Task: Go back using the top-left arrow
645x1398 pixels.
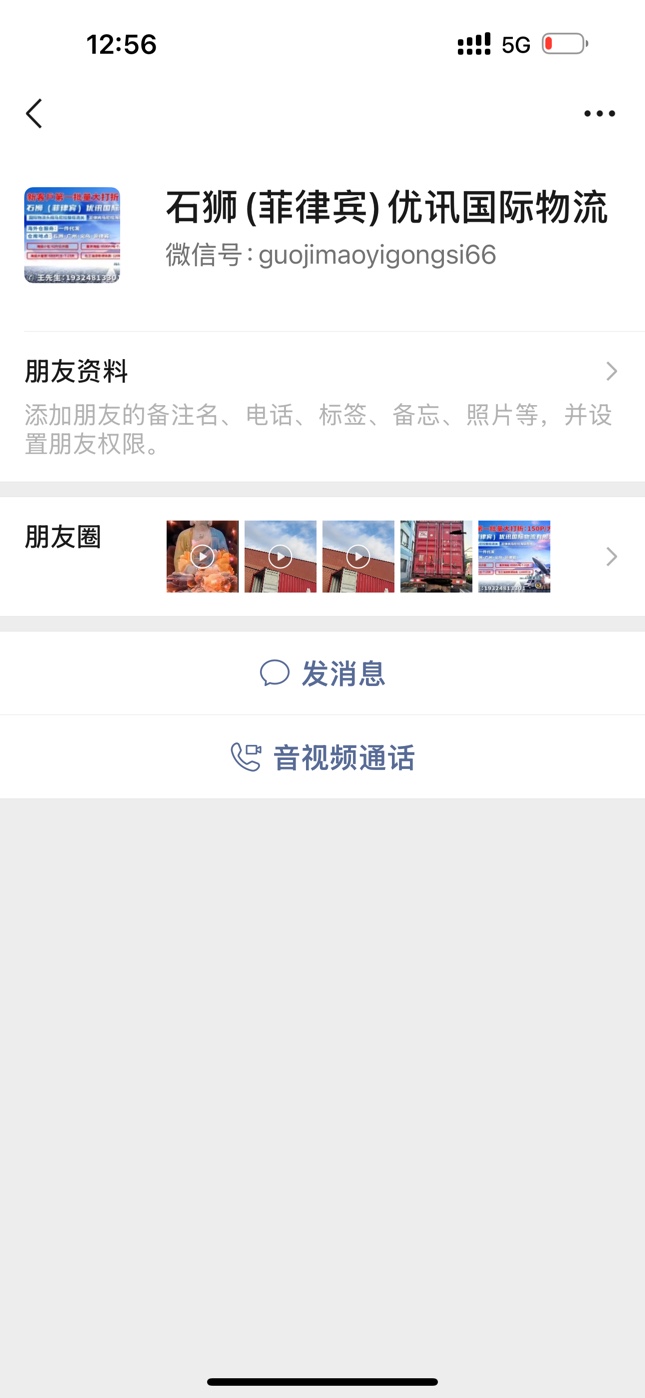Action: [x=34, y=113]
